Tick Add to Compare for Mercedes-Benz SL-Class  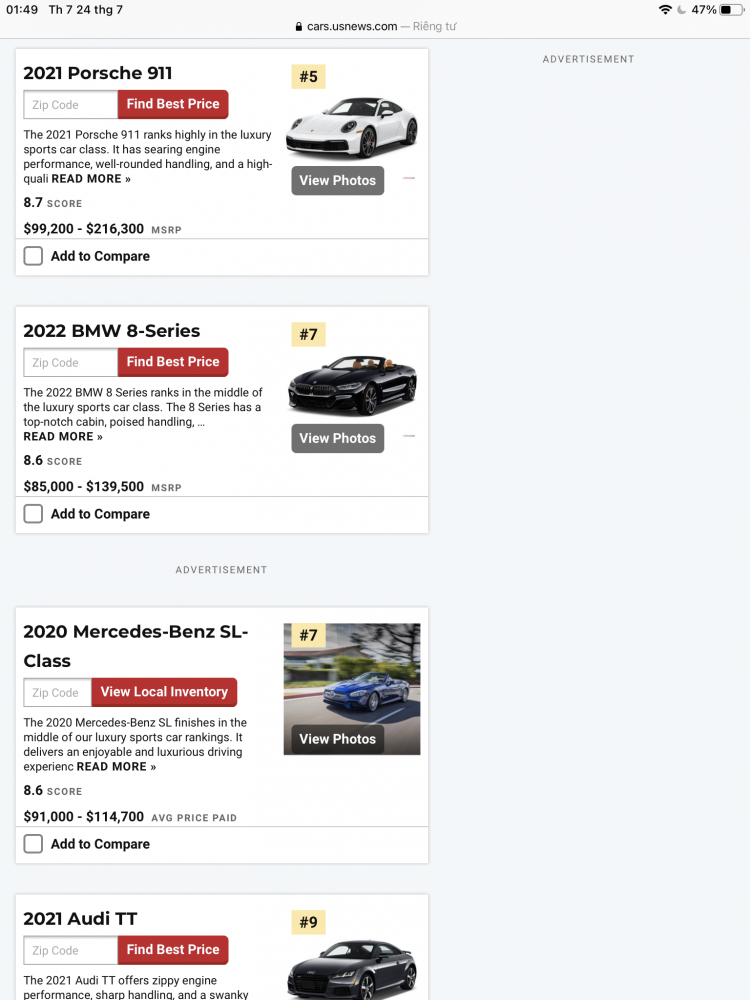coord(34,844)
